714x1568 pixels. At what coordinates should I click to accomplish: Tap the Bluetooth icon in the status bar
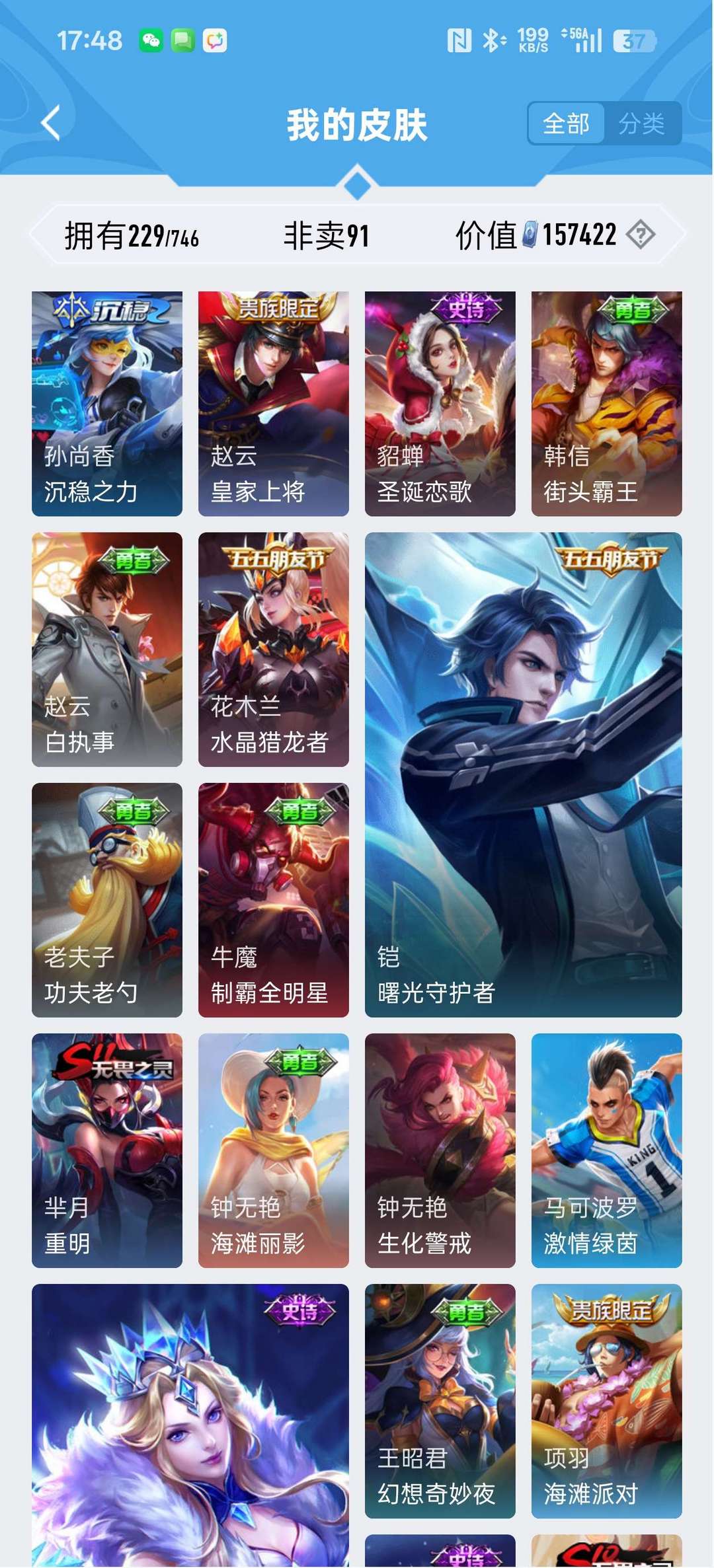pyautogui.click(x=492, y=41)
